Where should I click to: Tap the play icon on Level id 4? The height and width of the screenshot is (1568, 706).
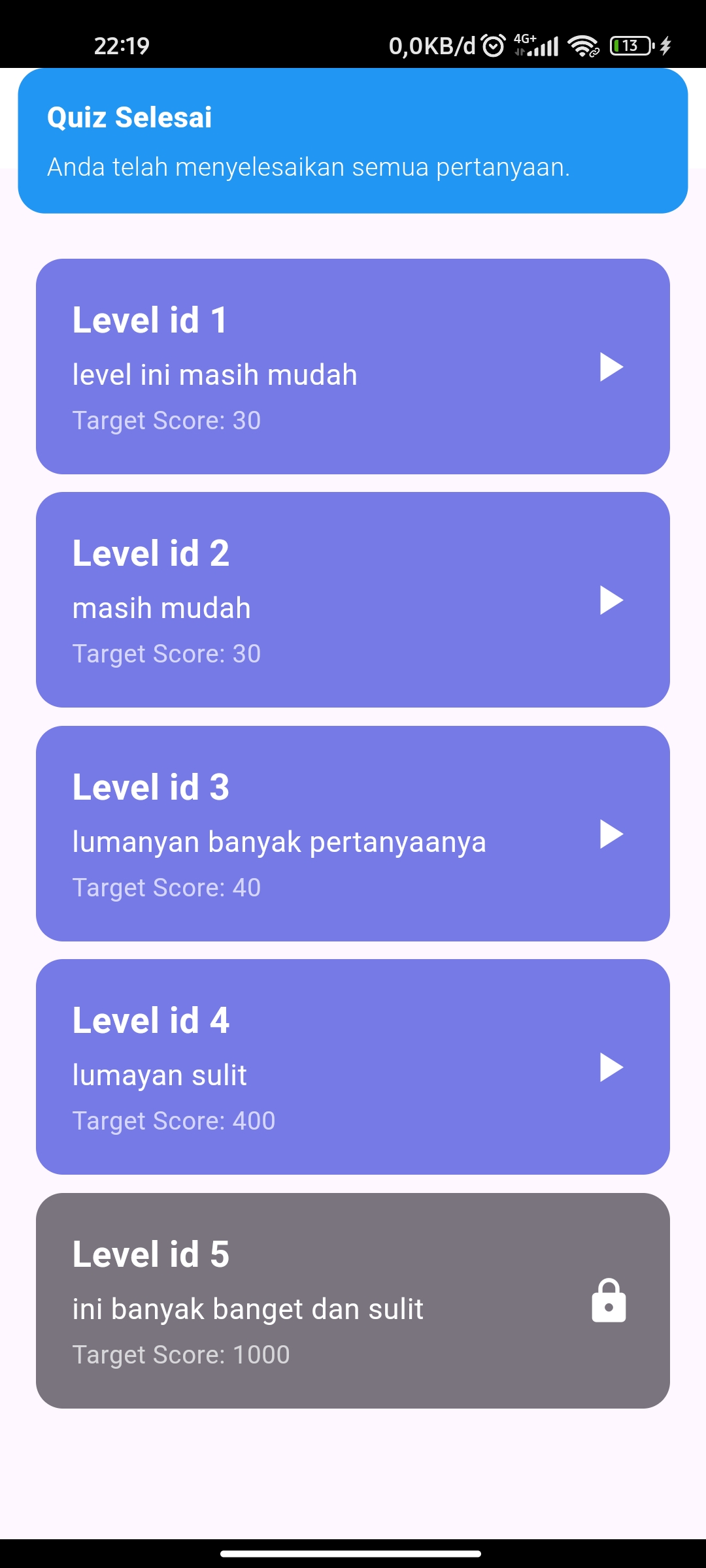pyautogui.click(x=610, y=1068)
